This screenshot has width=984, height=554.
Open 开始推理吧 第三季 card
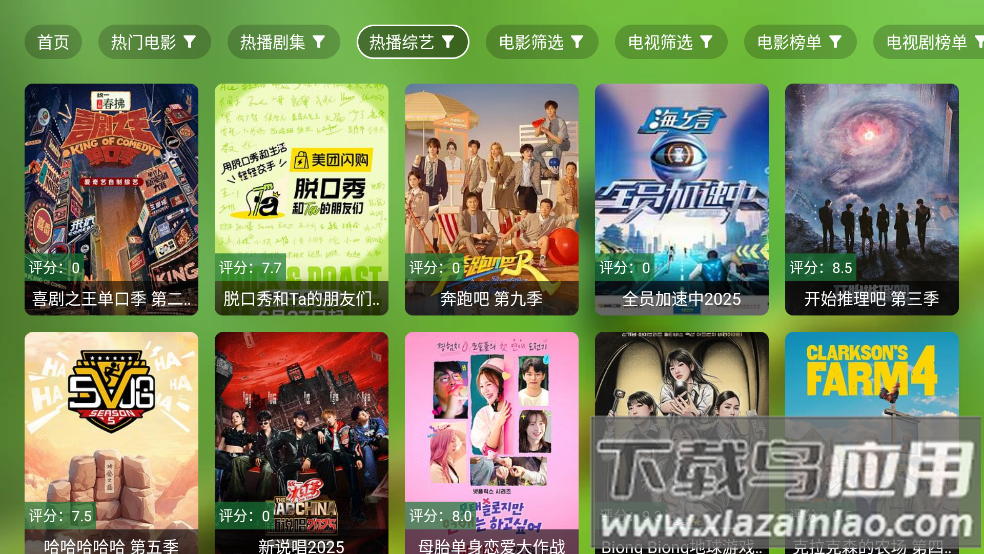coord(871,198)
